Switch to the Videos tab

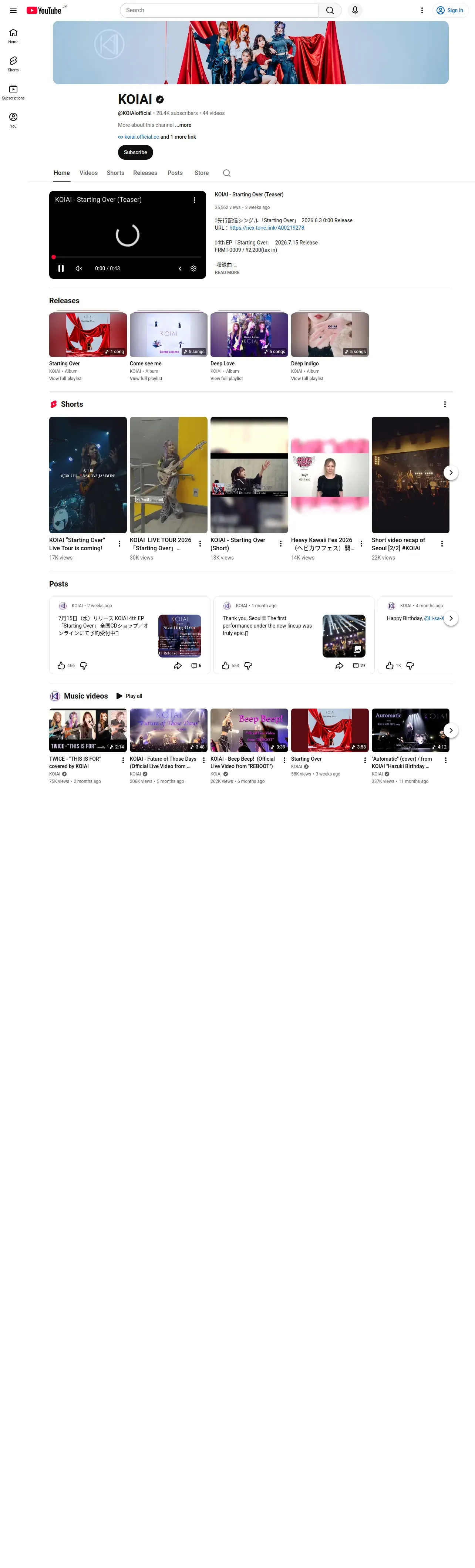coord(88,173)
